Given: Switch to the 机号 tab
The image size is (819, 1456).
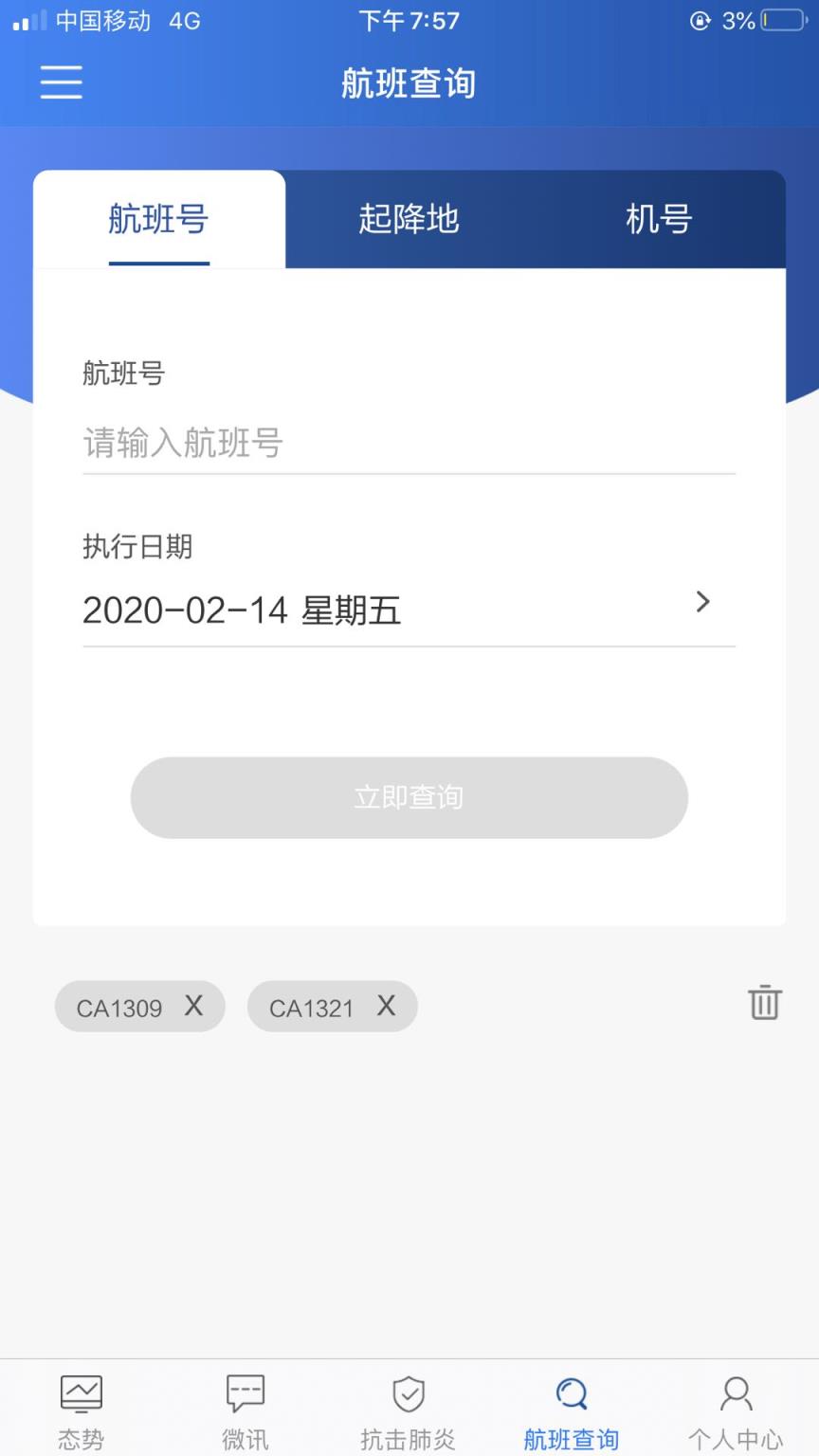Looking at the screenshot, I should tap(658, 220).
